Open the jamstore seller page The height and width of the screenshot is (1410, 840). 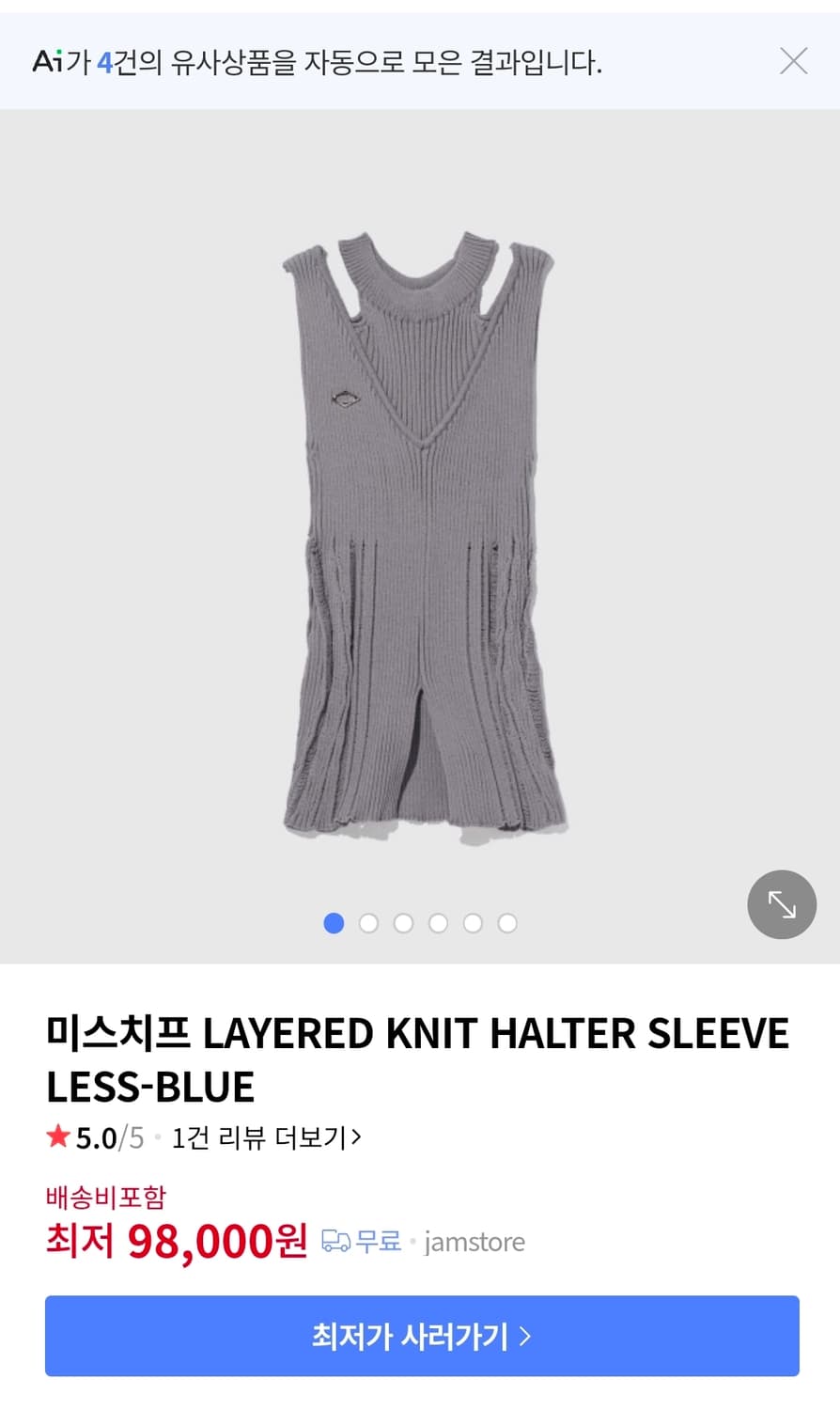click(474, 1241)
